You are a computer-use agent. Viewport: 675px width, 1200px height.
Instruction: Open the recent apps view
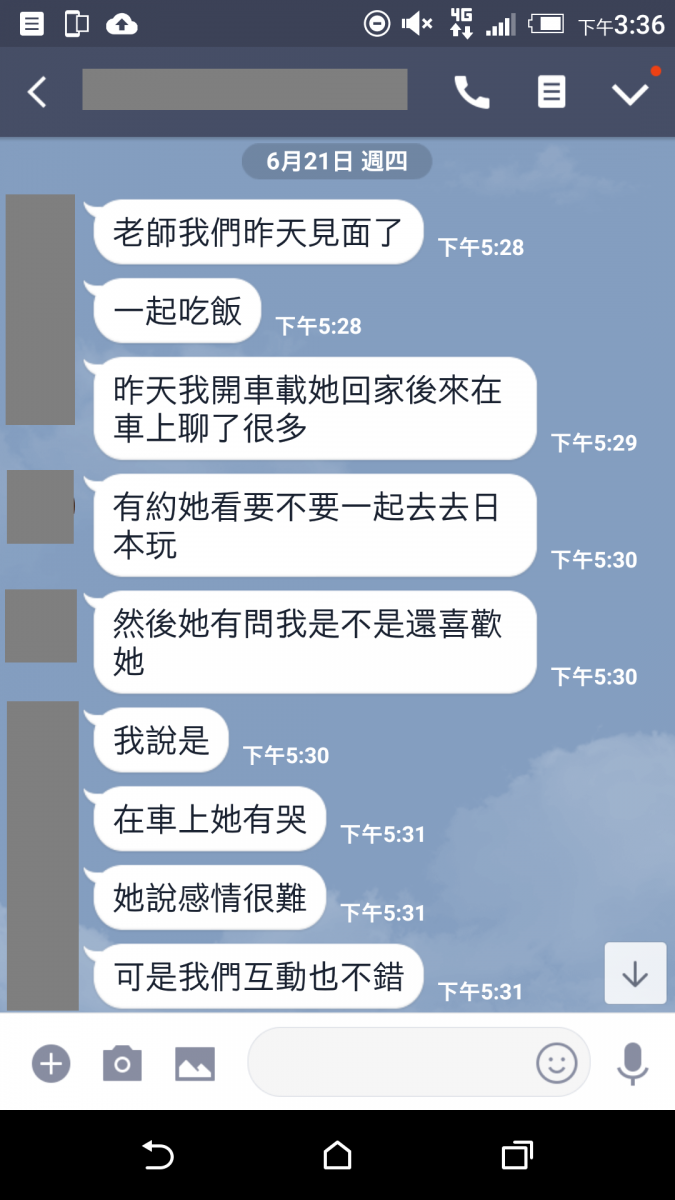point(516,1156)
